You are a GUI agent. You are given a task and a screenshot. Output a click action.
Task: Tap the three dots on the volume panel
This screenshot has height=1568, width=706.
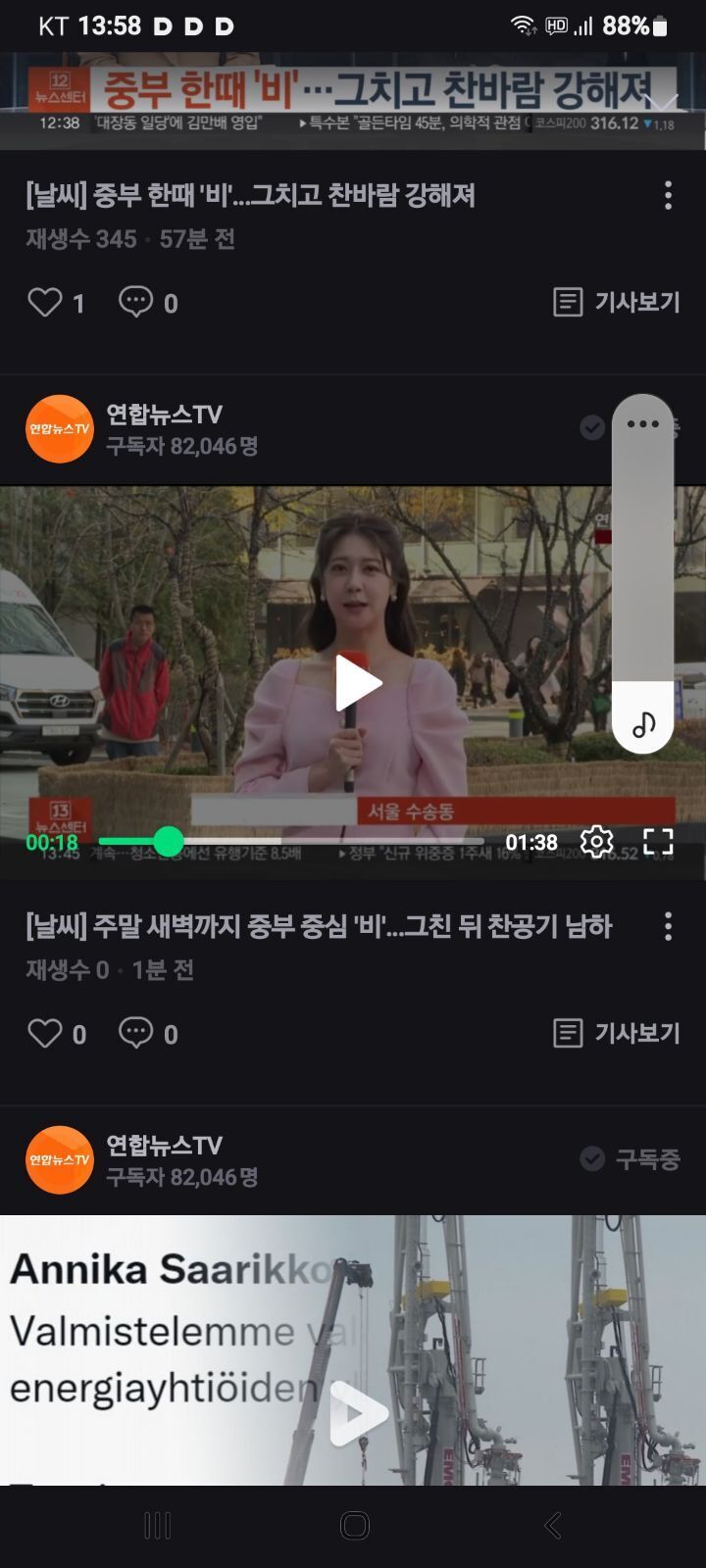643,424
